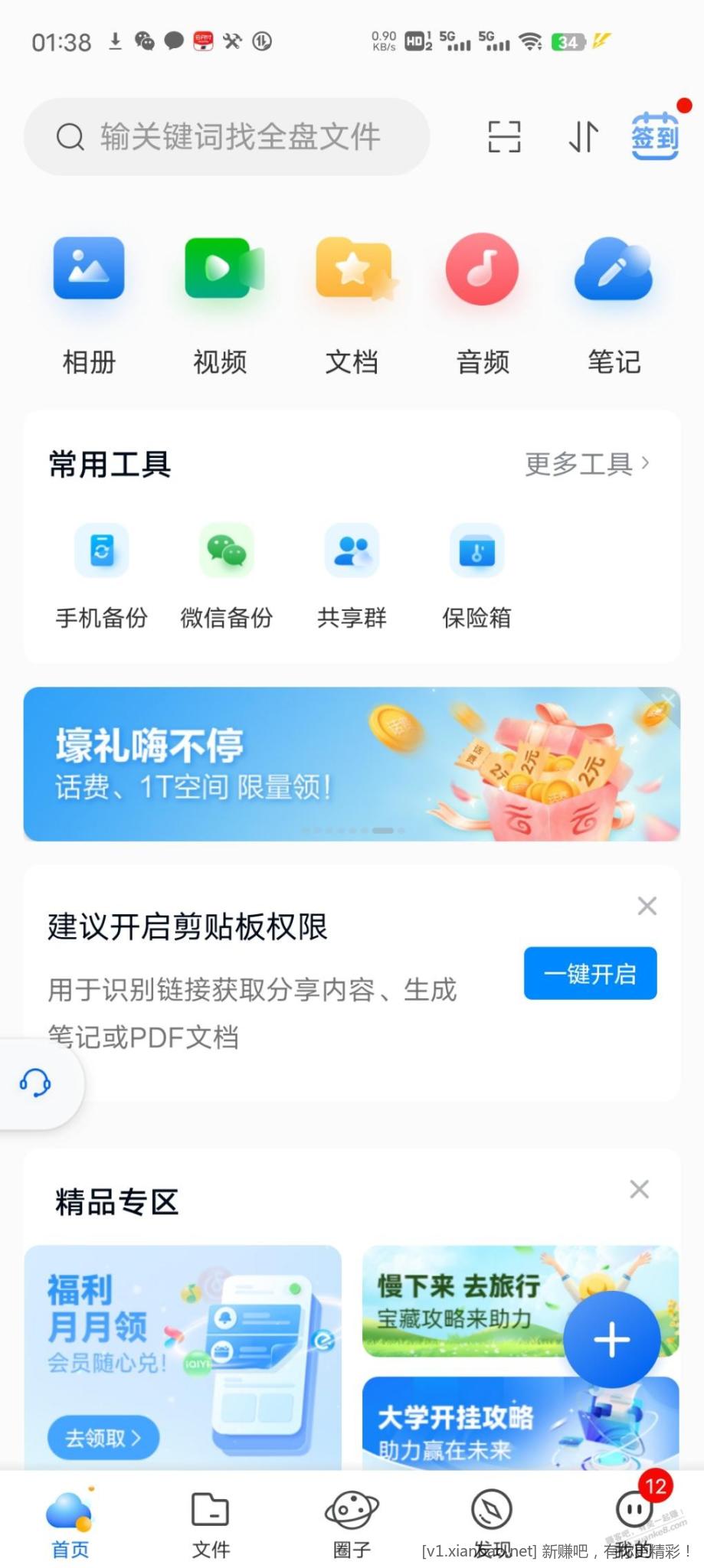Open the file search box
Image resolution: width=704 pixels, height=1568 pixels.
pyautogui.click(x=227, y=137)
